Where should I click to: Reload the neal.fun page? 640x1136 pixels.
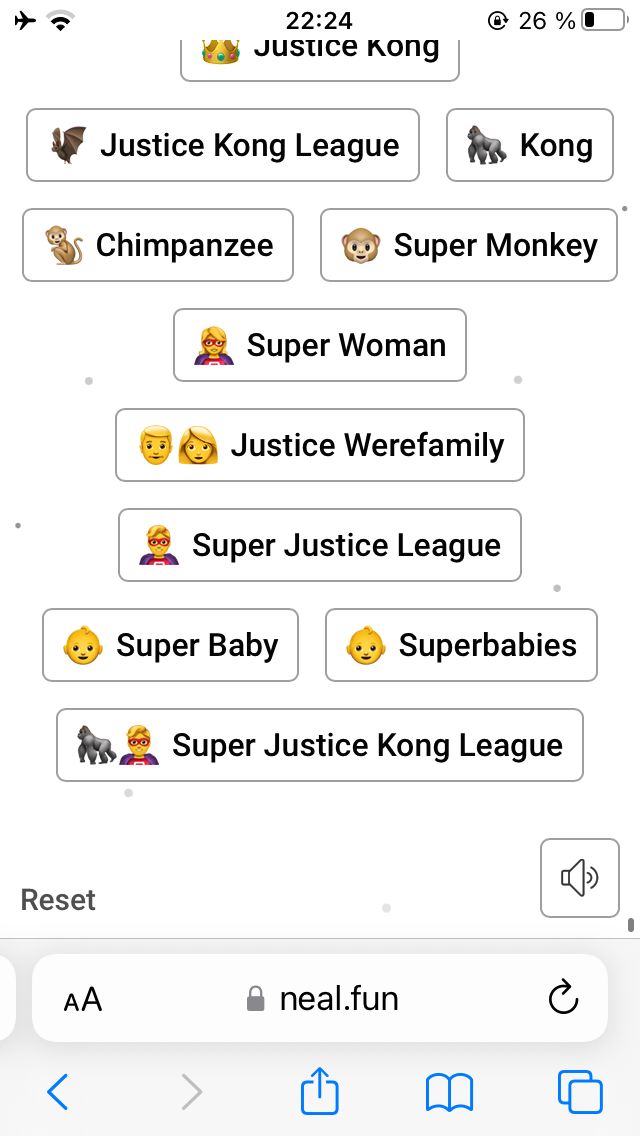pyautogui.click(x=564, y=998)
